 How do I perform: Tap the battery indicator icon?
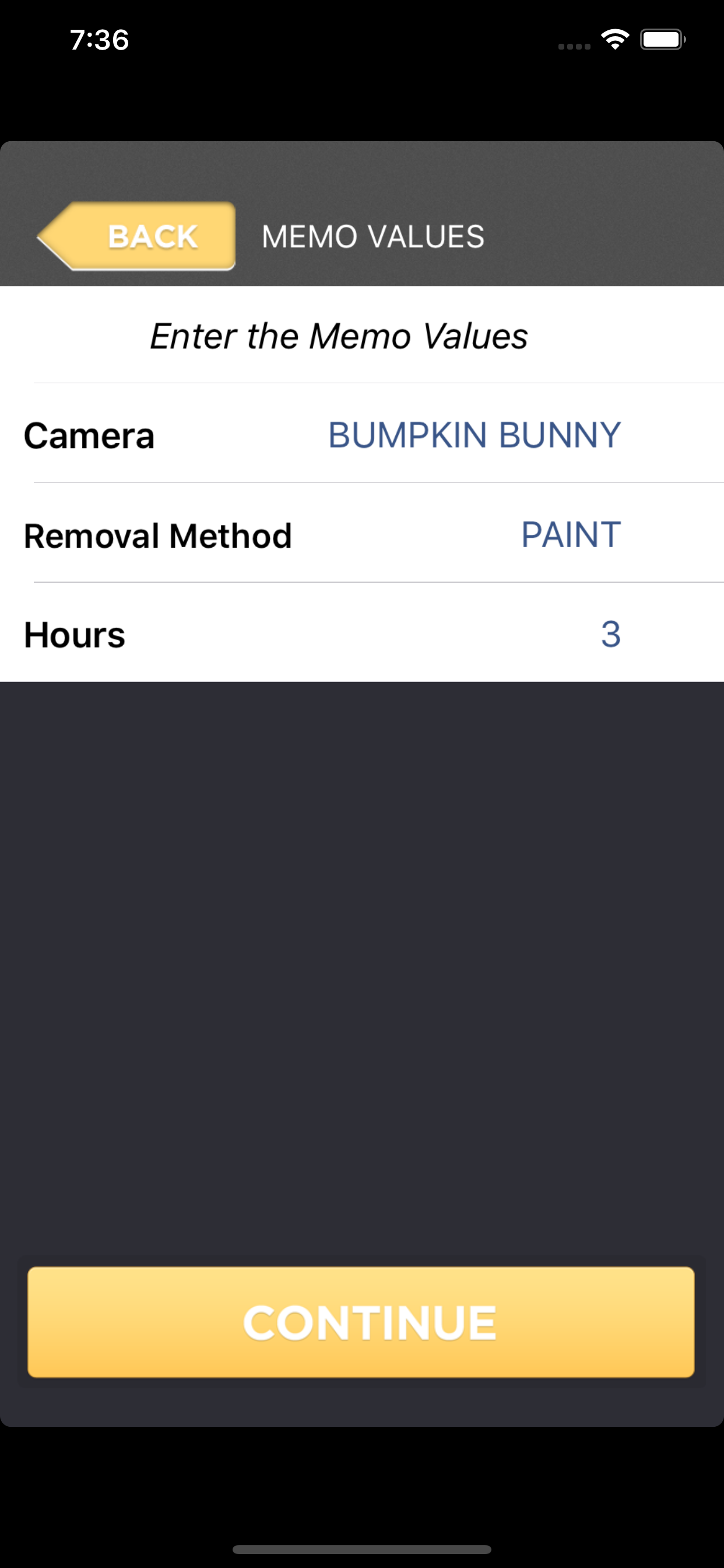[x=663, y=38]
